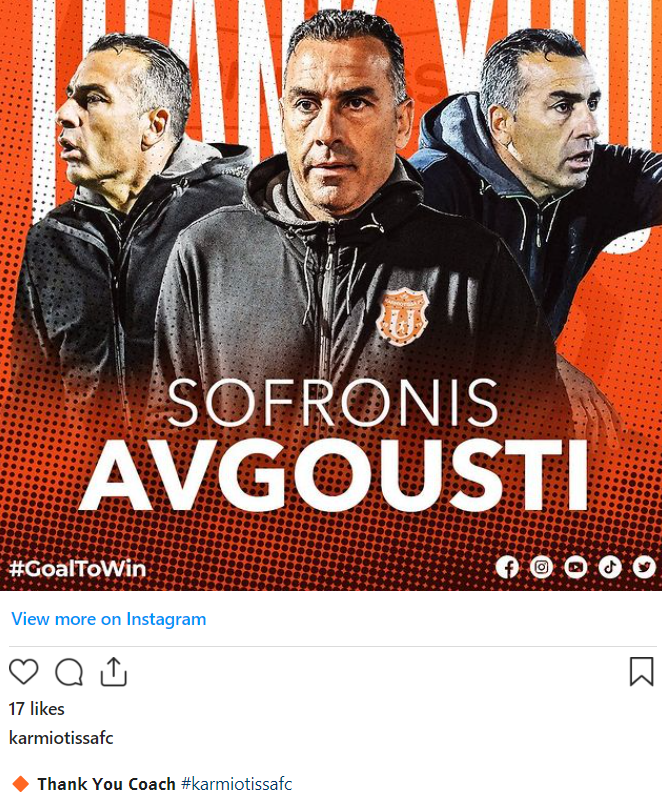The image size is (662, 801).
Task: Open View more on Instagram link
Action: [108, 619]
